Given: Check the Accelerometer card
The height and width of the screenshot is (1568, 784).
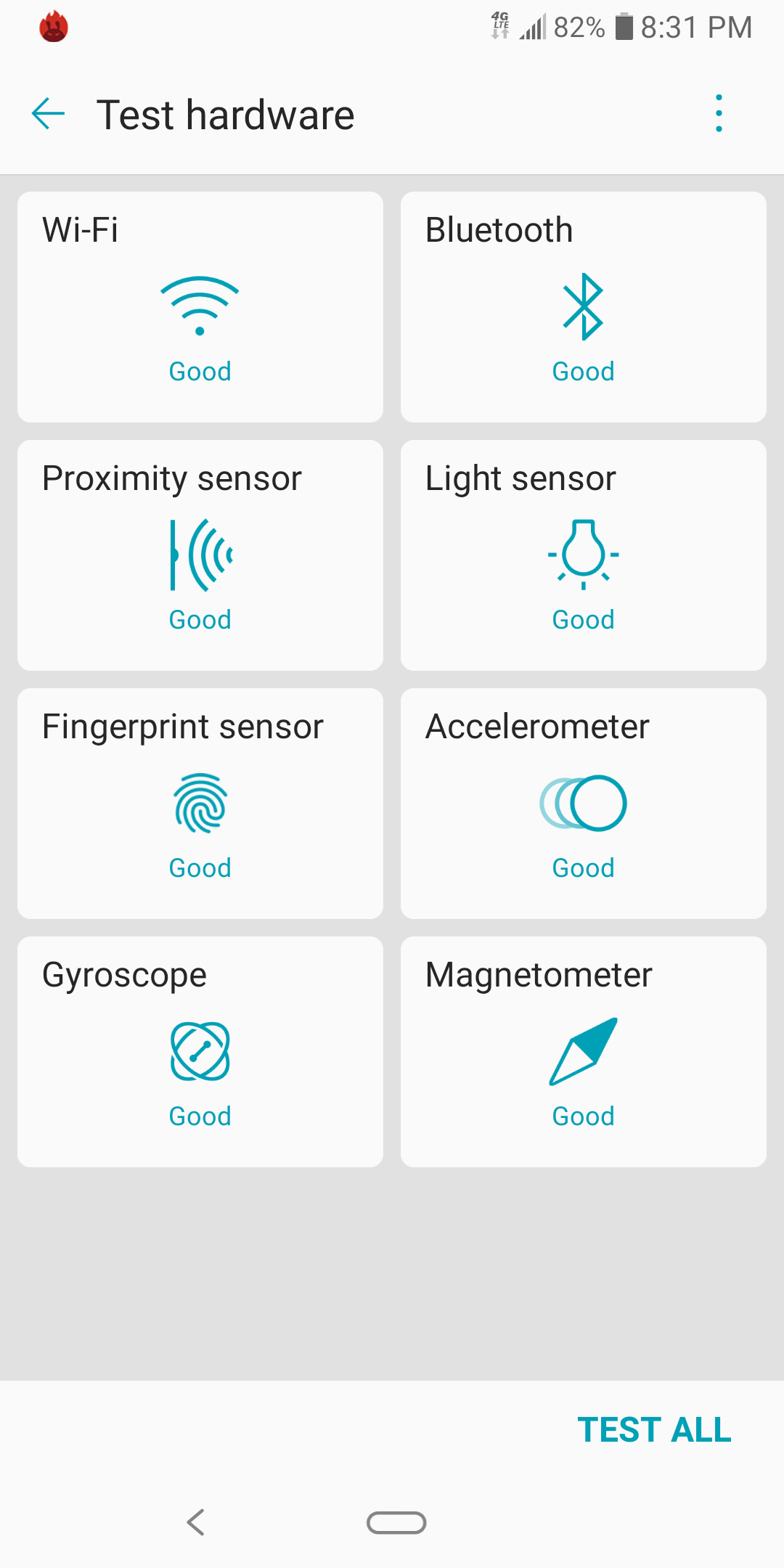Looking at the screenshot, I should pos(584,804).
